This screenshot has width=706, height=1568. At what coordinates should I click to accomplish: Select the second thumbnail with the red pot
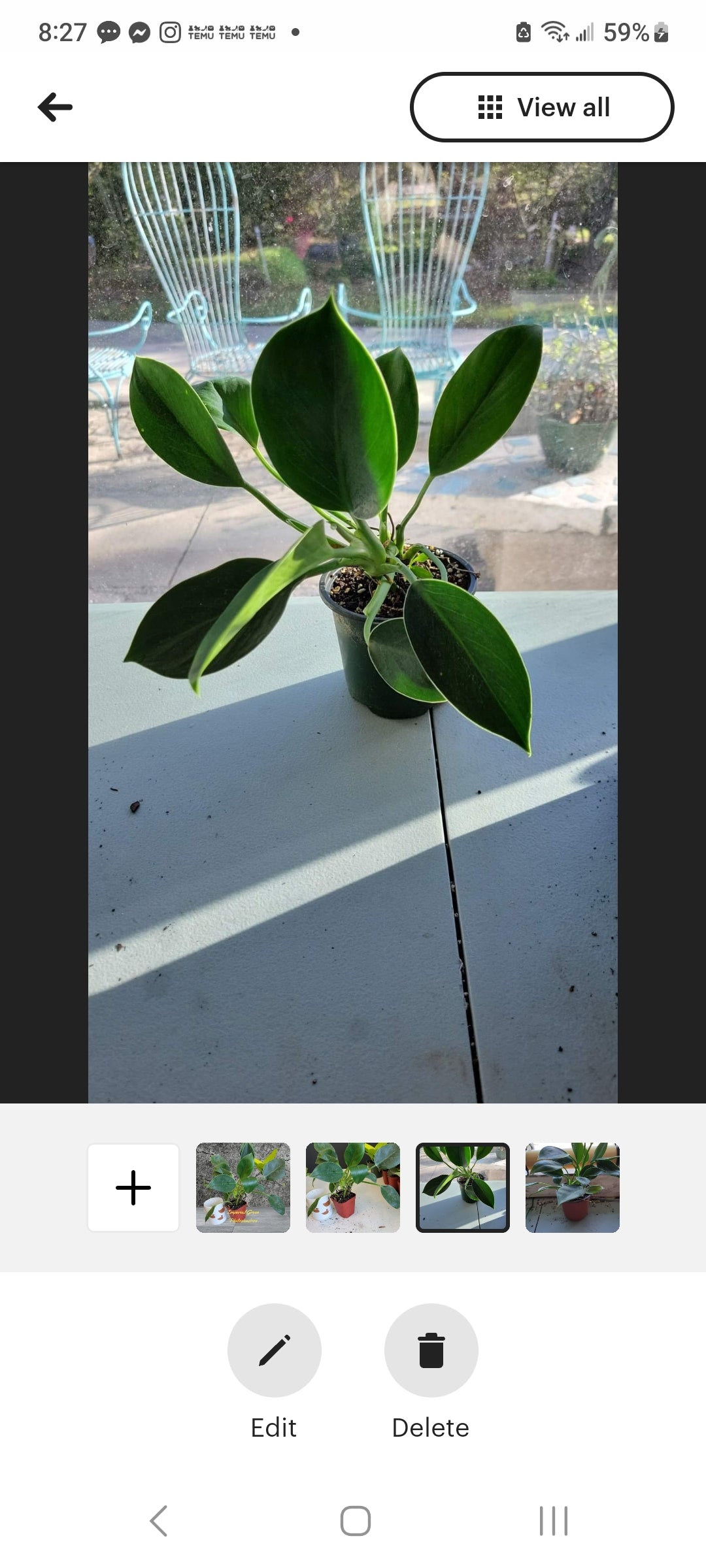click(x=353, y=1187)
